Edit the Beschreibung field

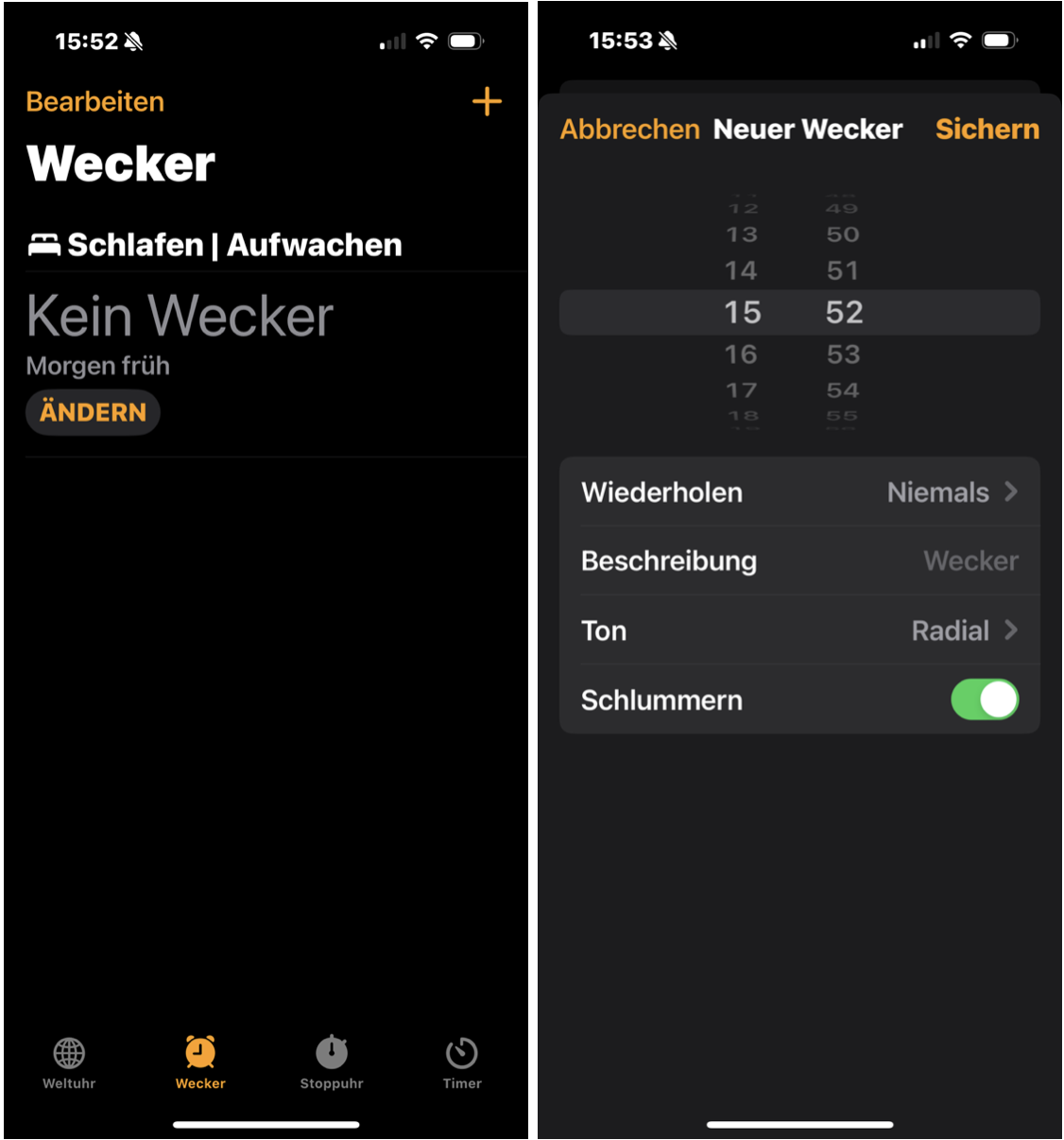click(799, 561)
